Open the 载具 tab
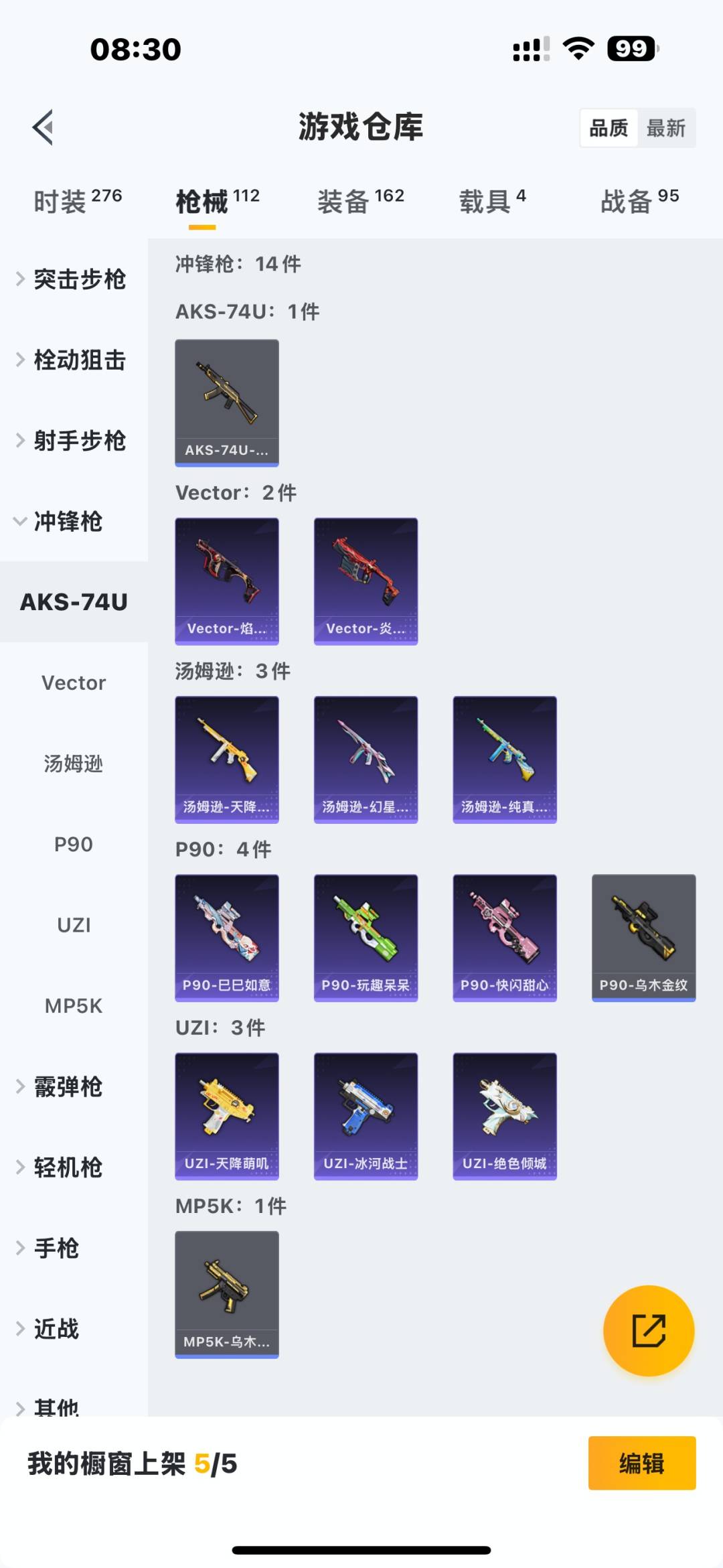723x1568 pixels. [492, 201]
